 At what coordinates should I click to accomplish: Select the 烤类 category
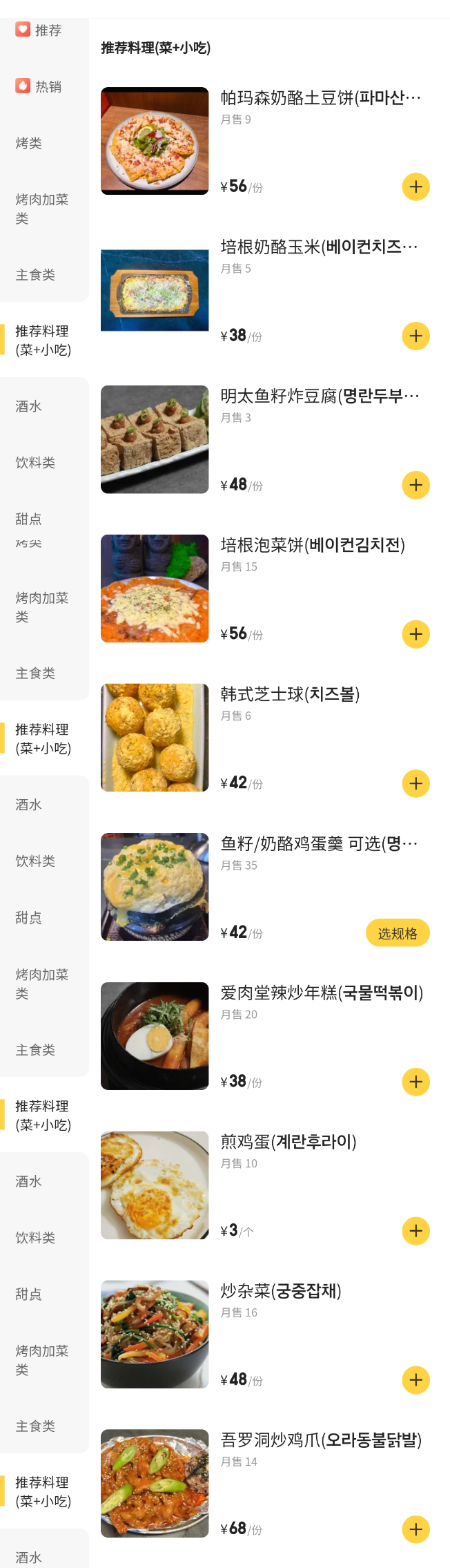tap(29, 143)
